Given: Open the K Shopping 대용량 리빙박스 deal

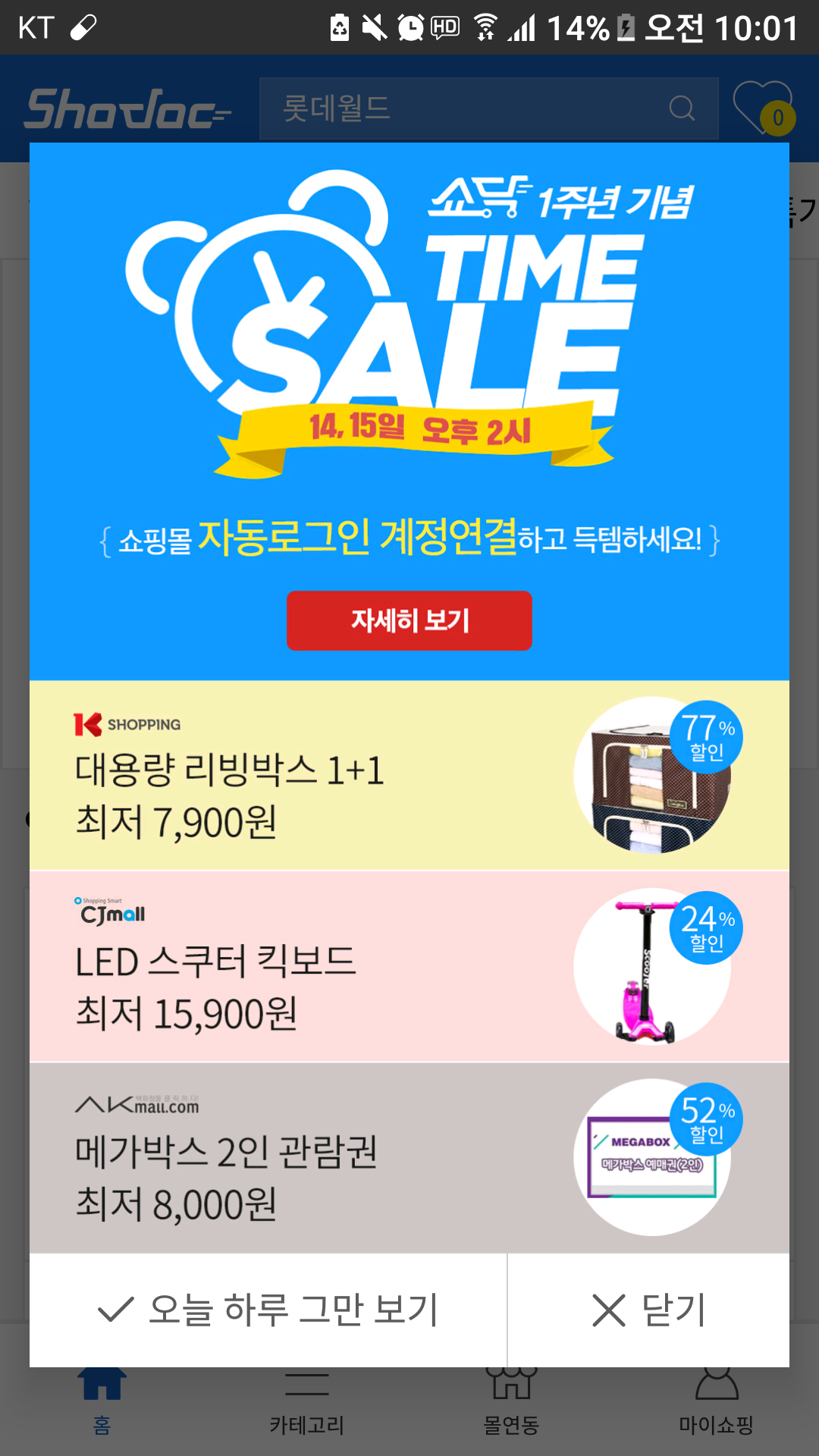Looking at the screenshot, I should tap(409, 775).
